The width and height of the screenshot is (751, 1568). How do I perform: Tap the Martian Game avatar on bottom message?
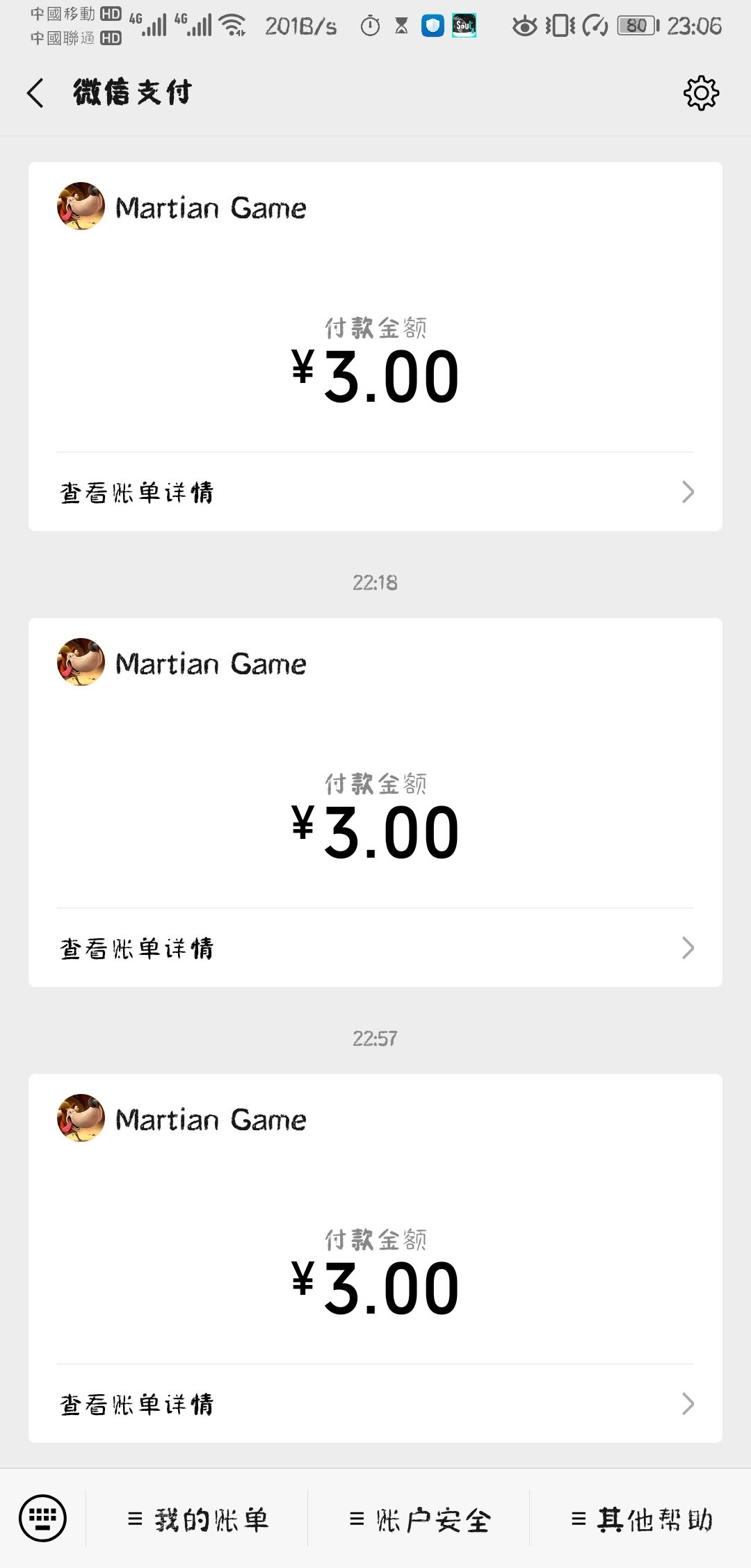(79, 1119)
